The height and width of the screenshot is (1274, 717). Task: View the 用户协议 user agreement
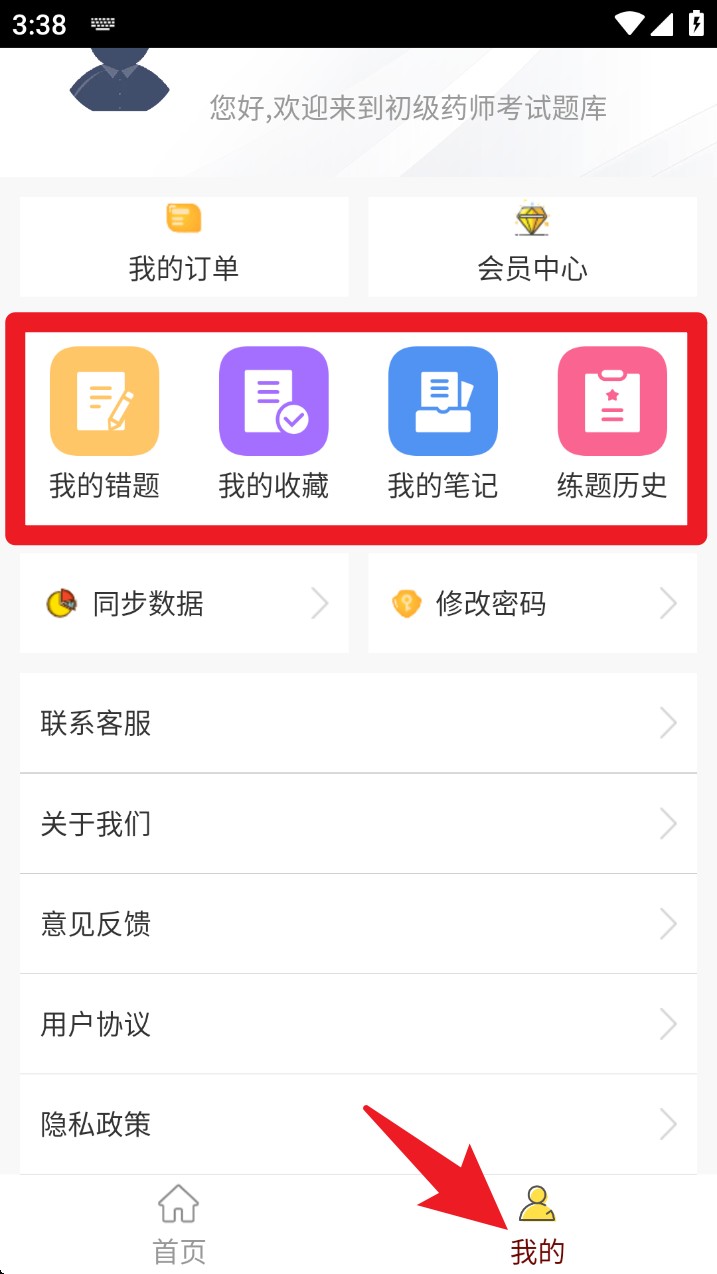tap(358, 1024)
